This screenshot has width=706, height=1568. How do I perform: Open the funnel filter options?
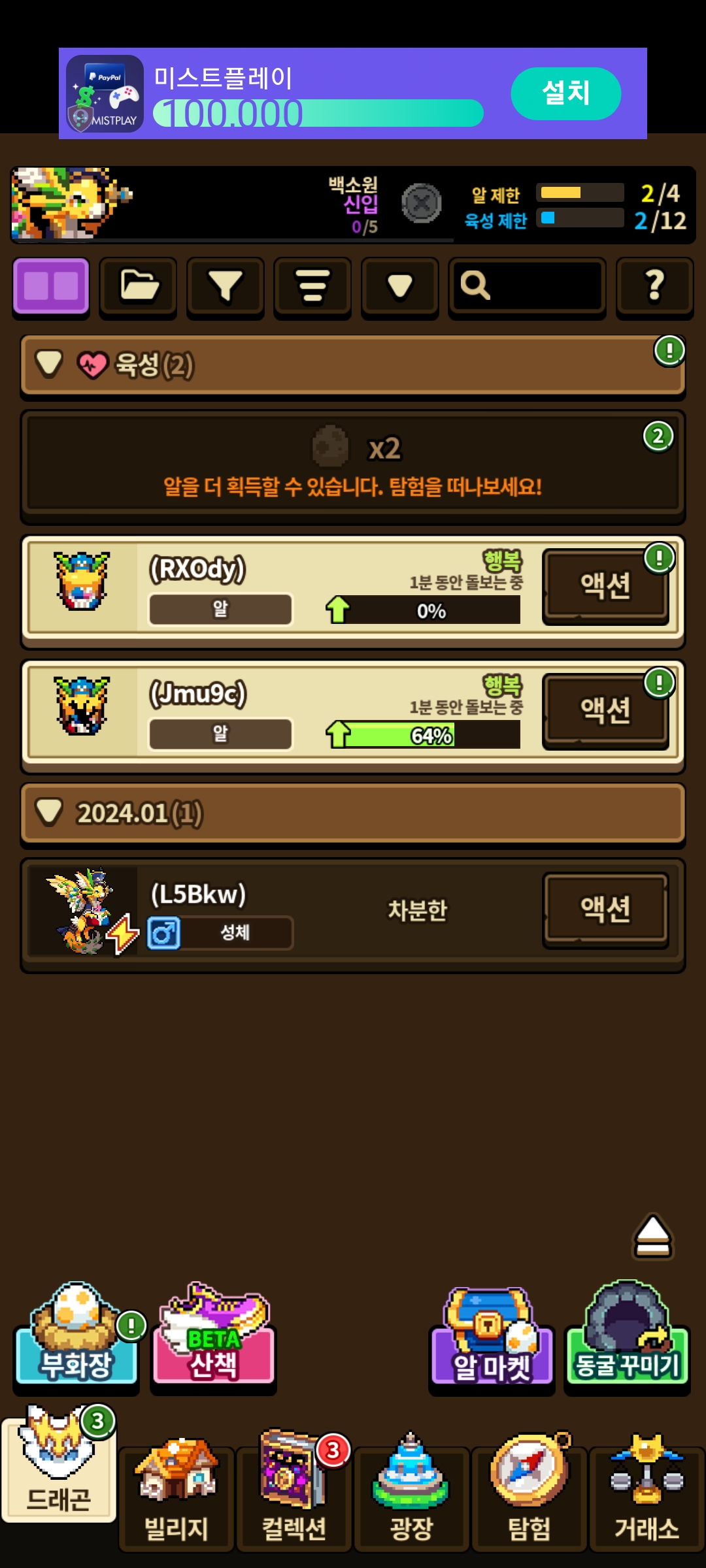click(x=226, y=286)
